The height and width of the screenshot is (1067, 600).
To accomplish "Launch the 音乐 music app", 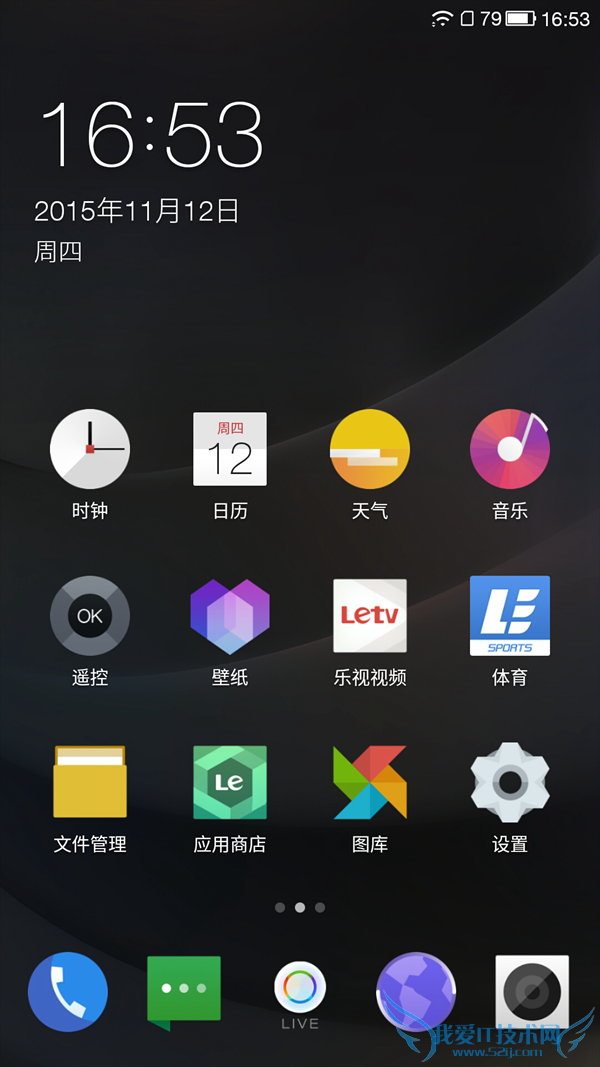I will [x=510, y=450].
